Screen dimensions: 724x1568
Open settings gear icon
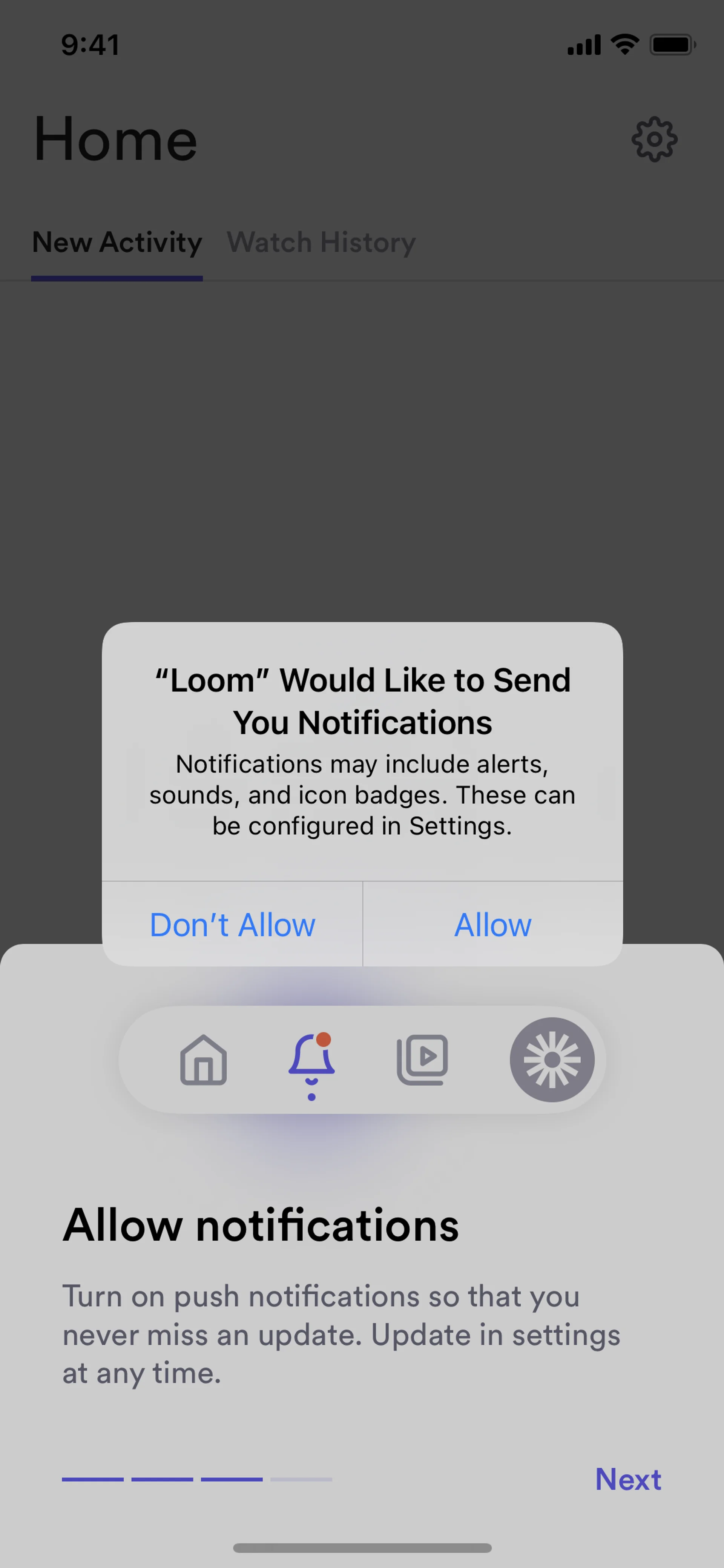click(x=654, y=140)
